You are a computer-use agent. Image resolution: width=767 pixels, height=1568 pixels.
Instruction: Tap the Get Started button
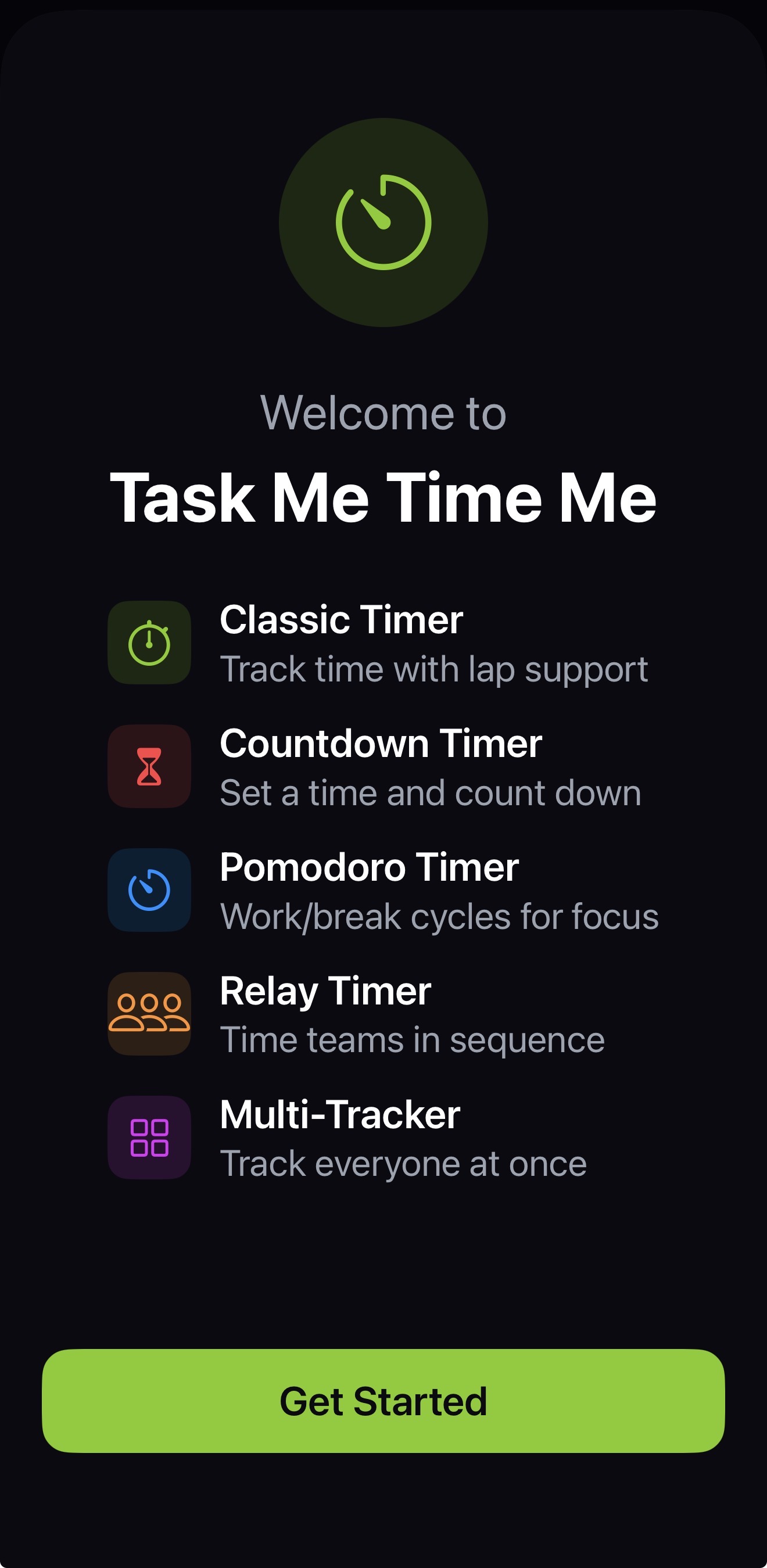383,1401
